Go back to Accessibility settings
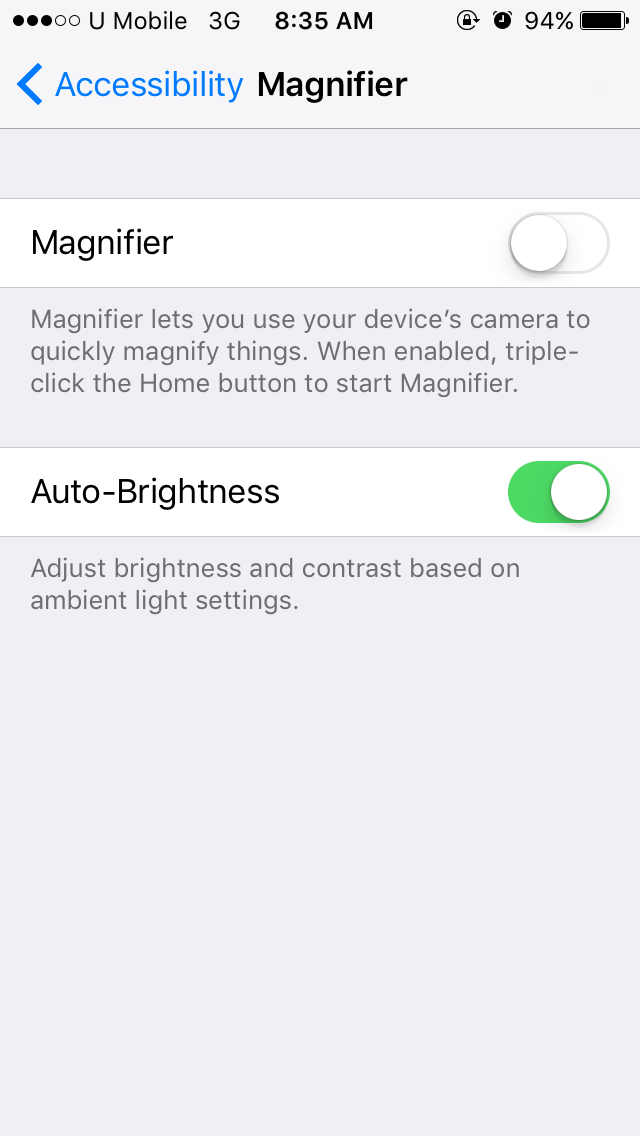 coord(130,85)
